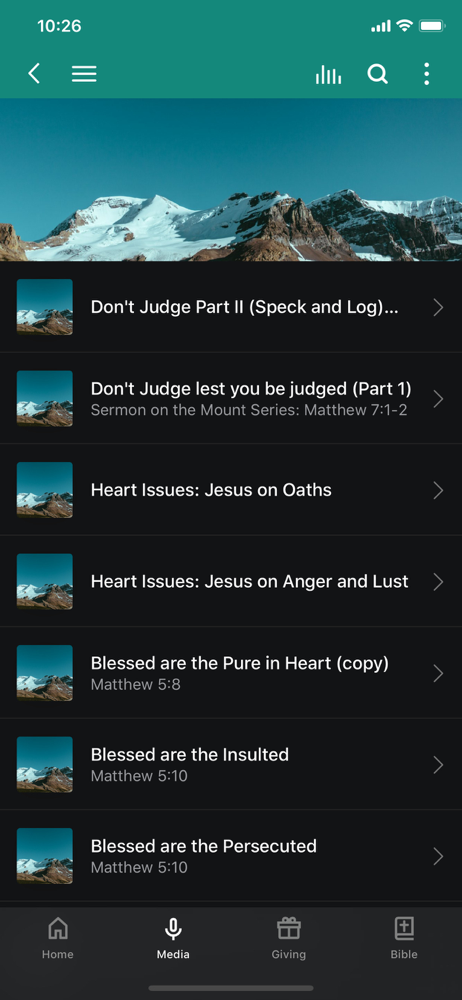Switch to the Home tab
462x1000 pixels.
[57, 938]
